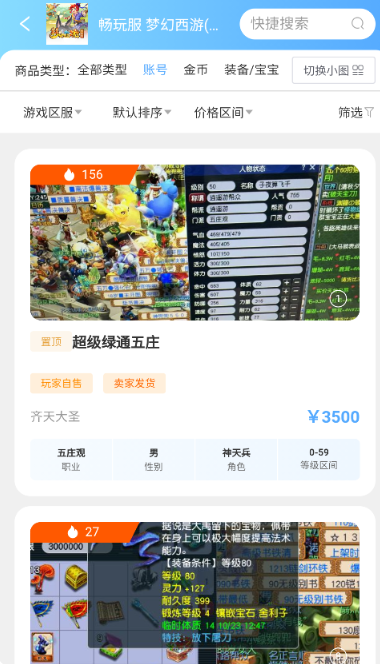The width and height of the screenshot is (380, 664).
Task: Expand the 游戏区服 dropdown
Action: [53, 113]
